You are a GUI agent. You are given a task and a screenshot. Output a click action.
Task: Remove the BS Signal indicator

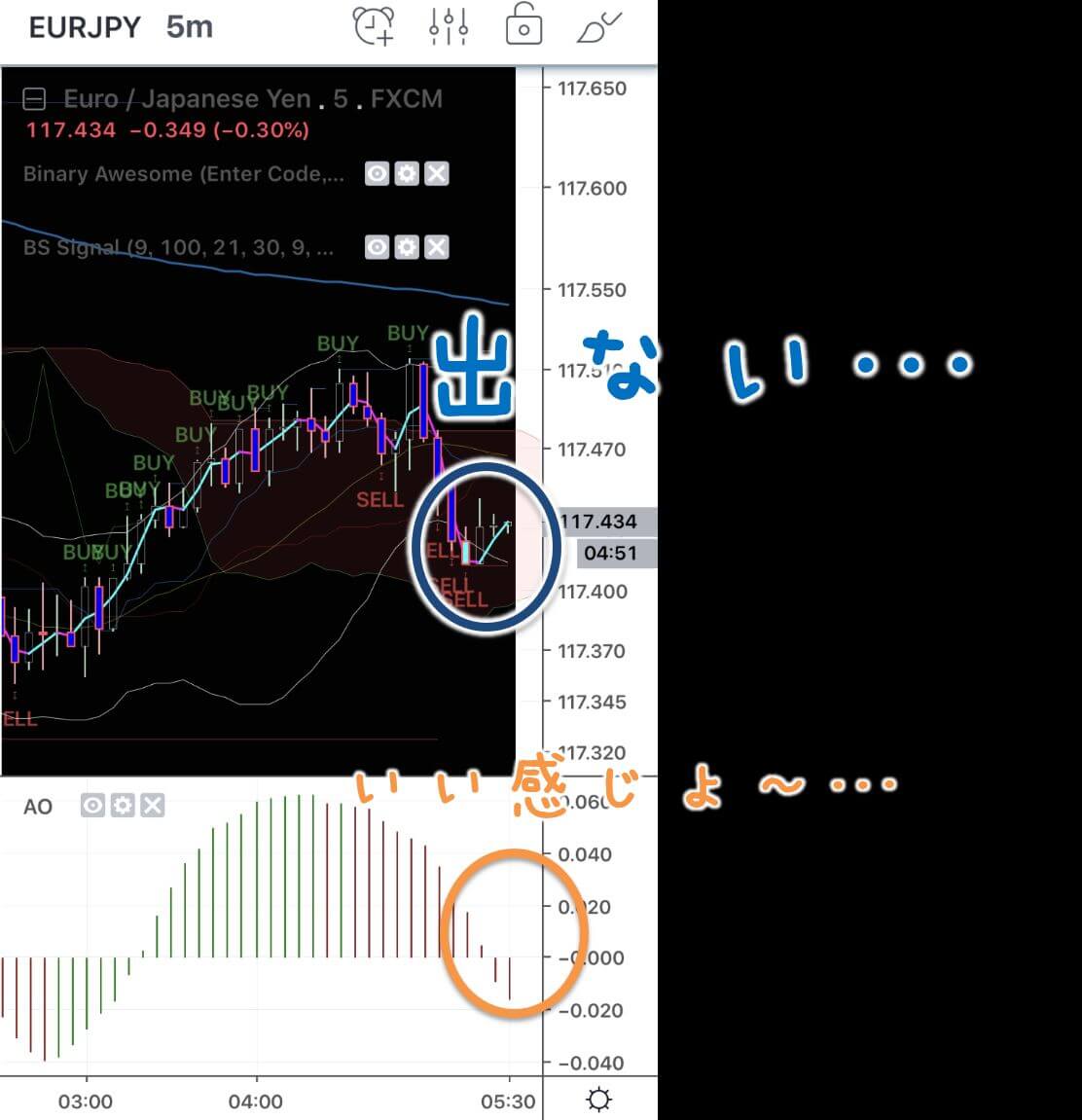(x=437, y=247)
